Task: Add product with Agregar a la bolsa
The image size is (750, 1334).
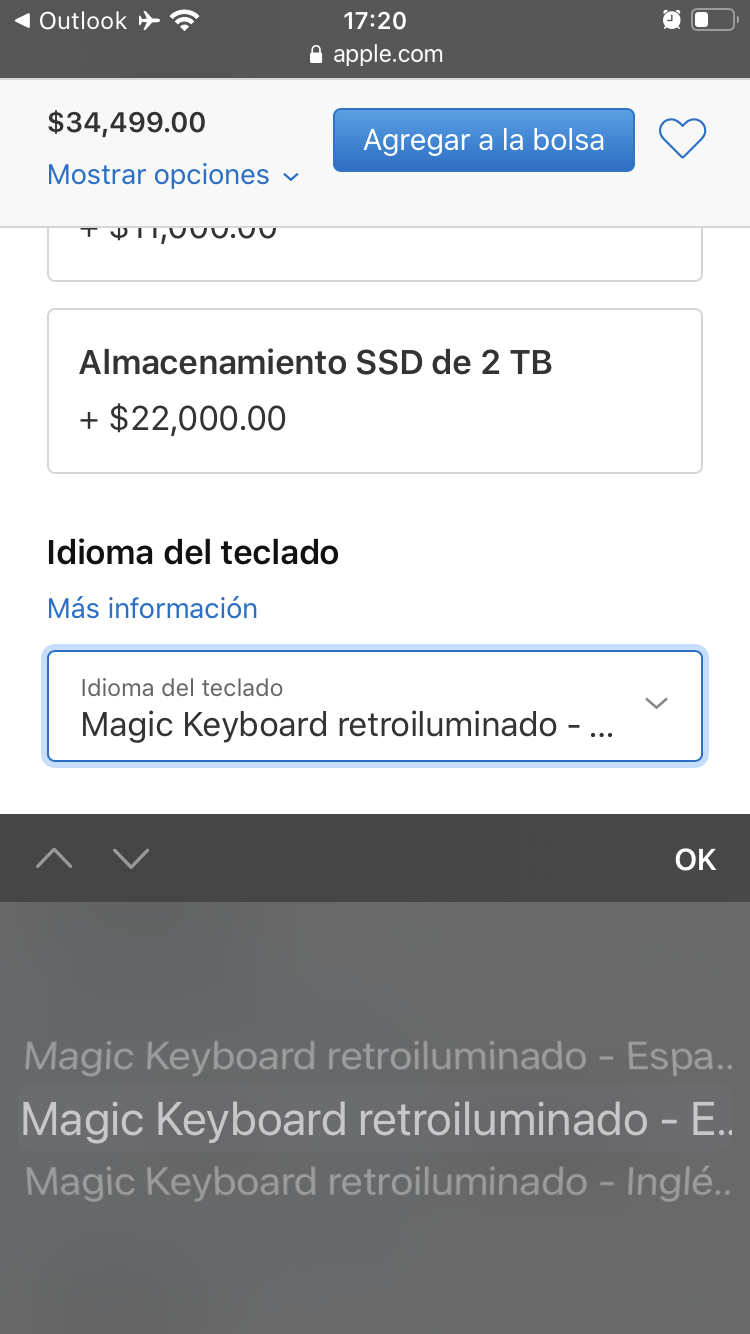Action: pos(483,140)
